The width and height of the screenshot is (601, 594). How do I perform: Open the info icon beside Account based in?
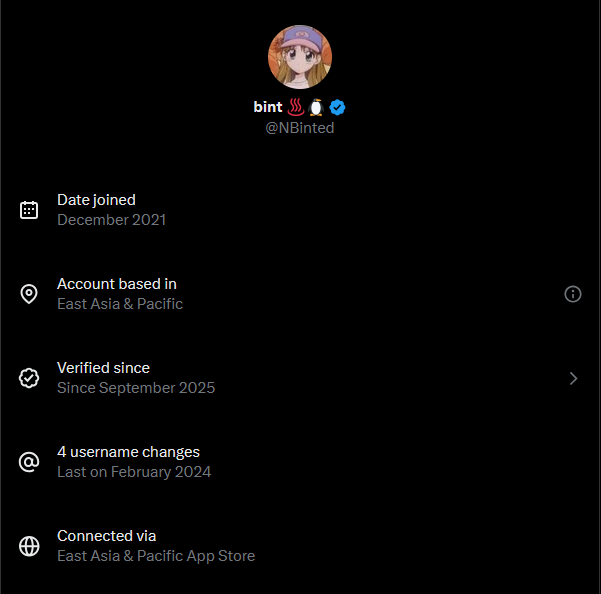(x=573, y=294)
